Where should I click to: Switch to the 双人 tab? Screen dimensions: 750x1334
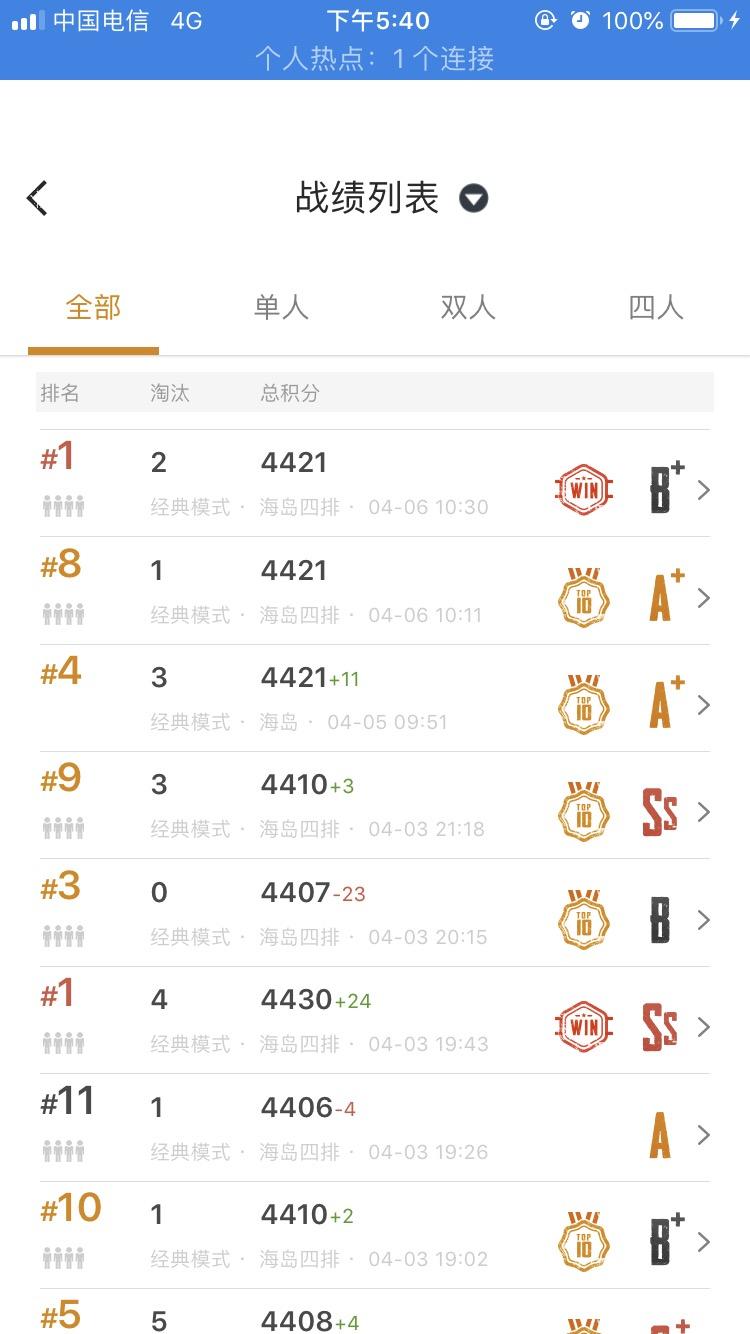(x=468, y=307)
